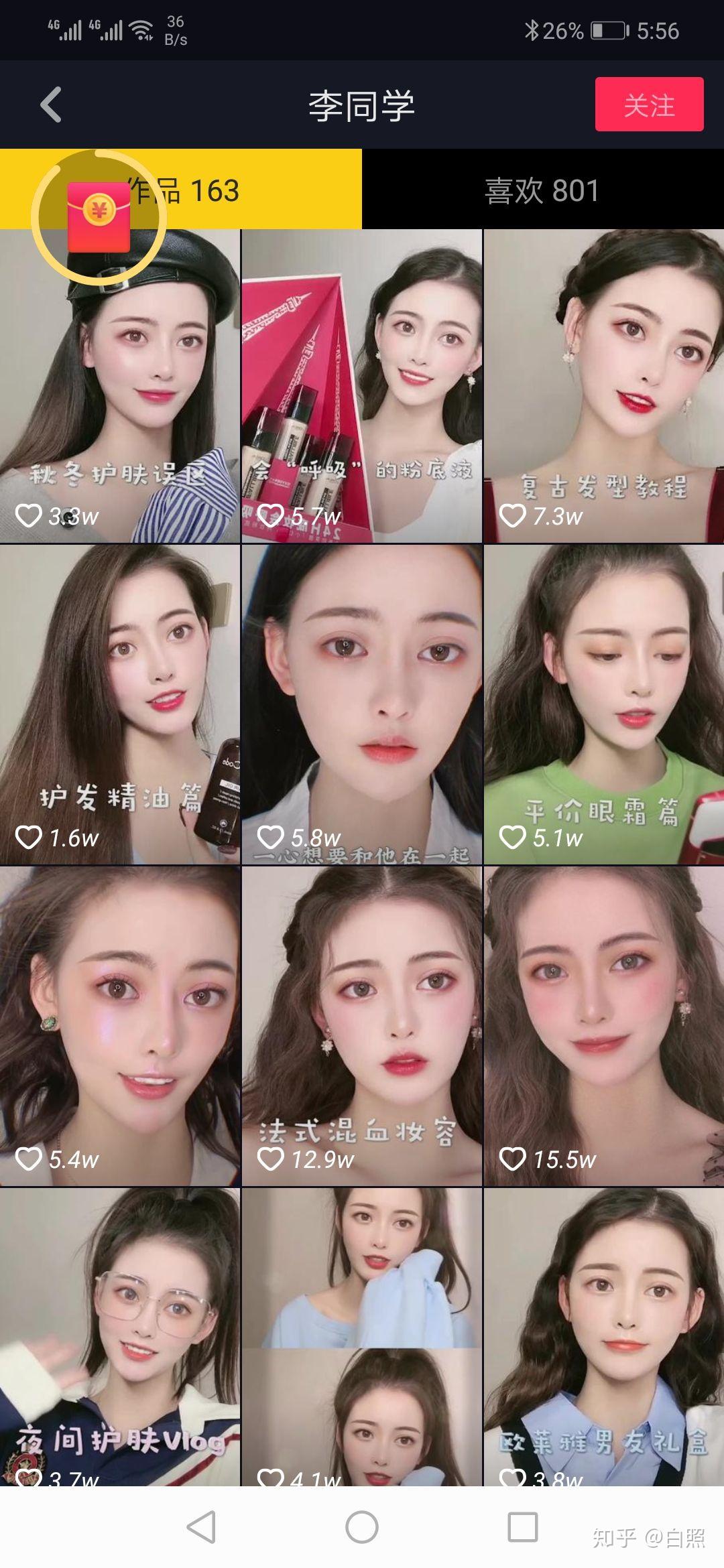724x1568 pixels.
Task: Tap the system home button
Action: 361,1528
